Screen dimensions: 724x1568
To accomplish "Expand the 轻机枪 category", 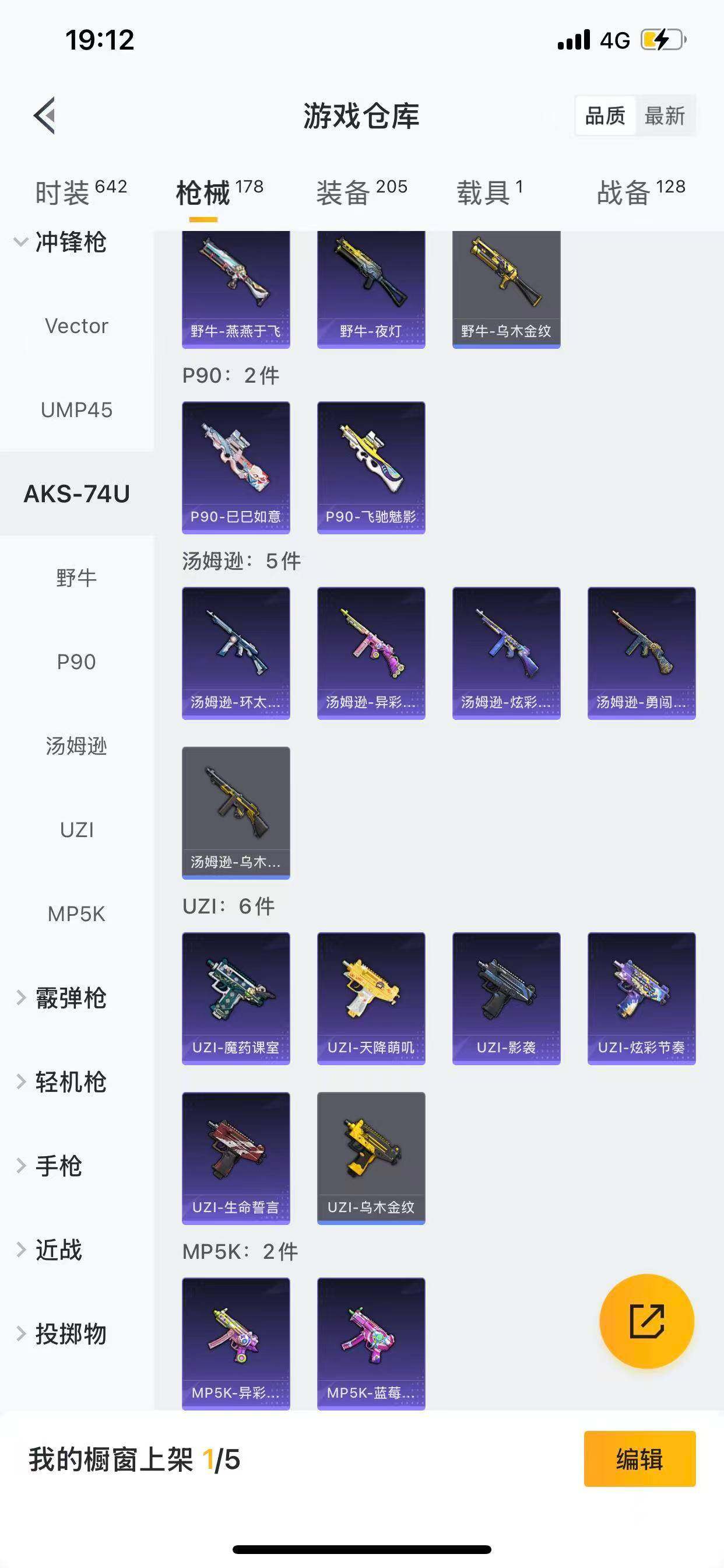I will pyautogui.click(x=61, y=1082).
